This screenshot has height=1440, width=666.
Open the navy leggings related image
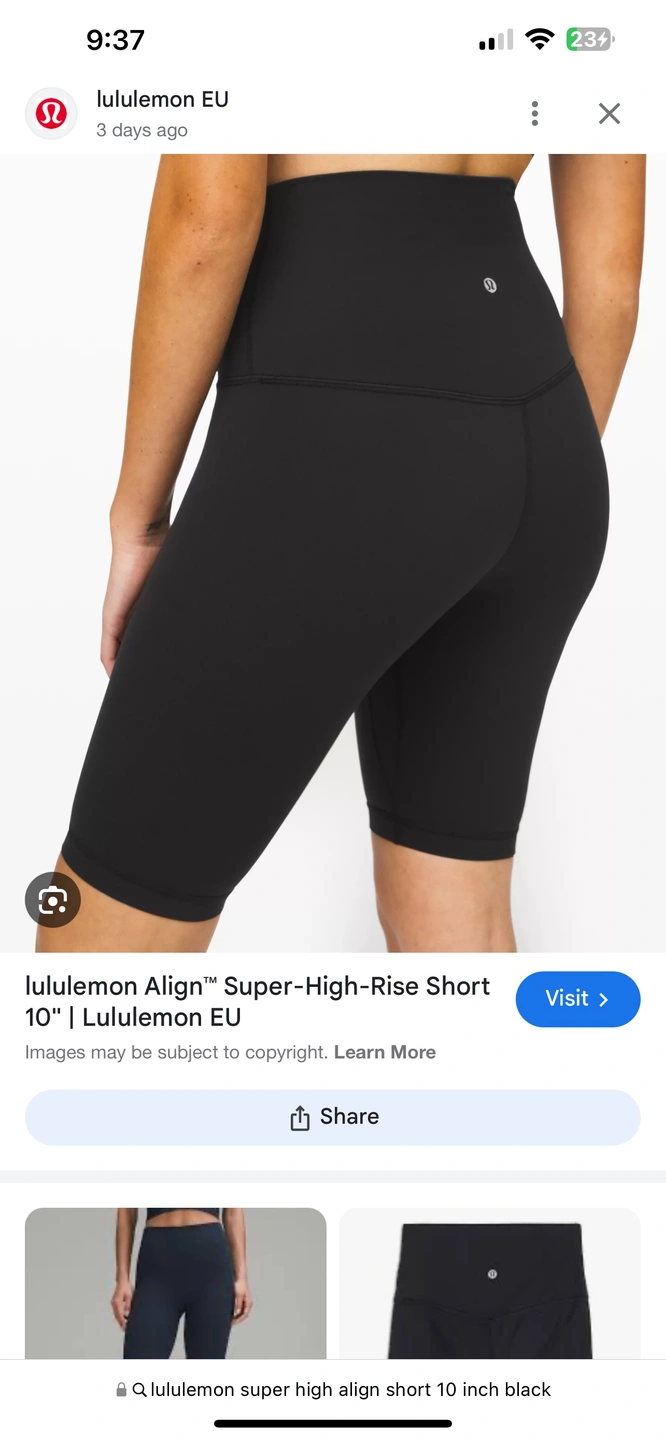pyautogui.click(x=175, y=1283)
